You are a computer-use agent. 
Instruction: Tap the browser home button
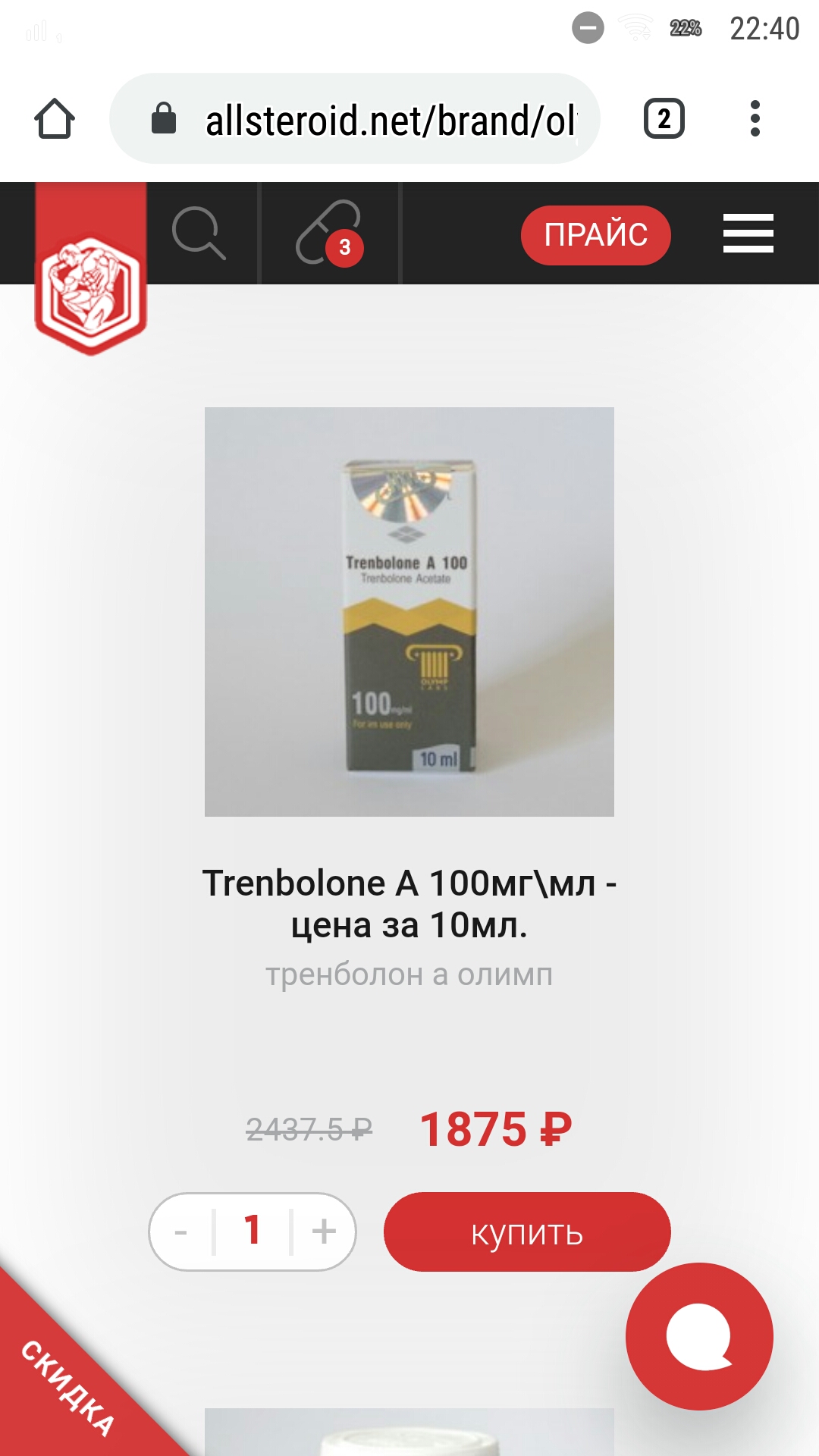pyautogui.click(x=55, y=119)
